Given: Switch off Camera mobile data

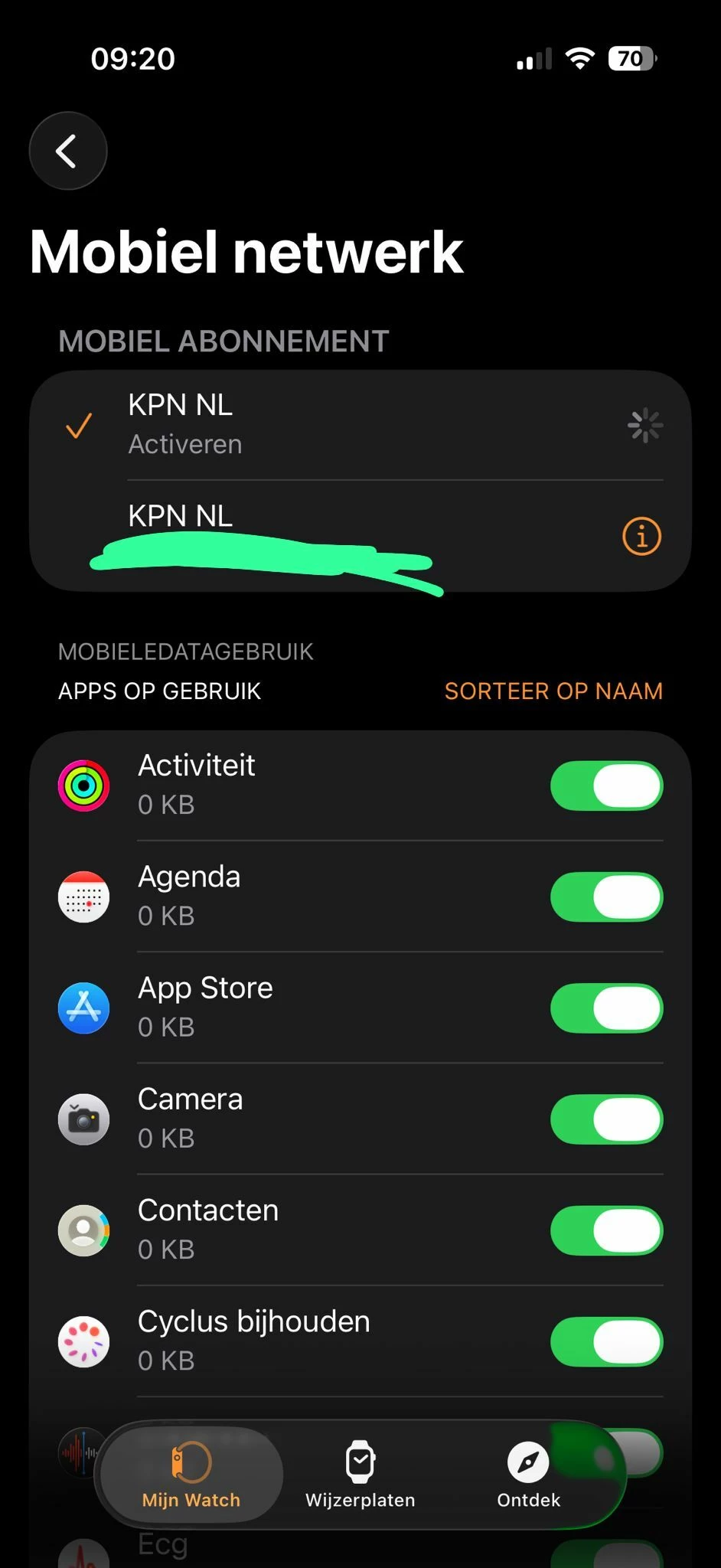Looking at the screenshot, I should coord(606,1119).
